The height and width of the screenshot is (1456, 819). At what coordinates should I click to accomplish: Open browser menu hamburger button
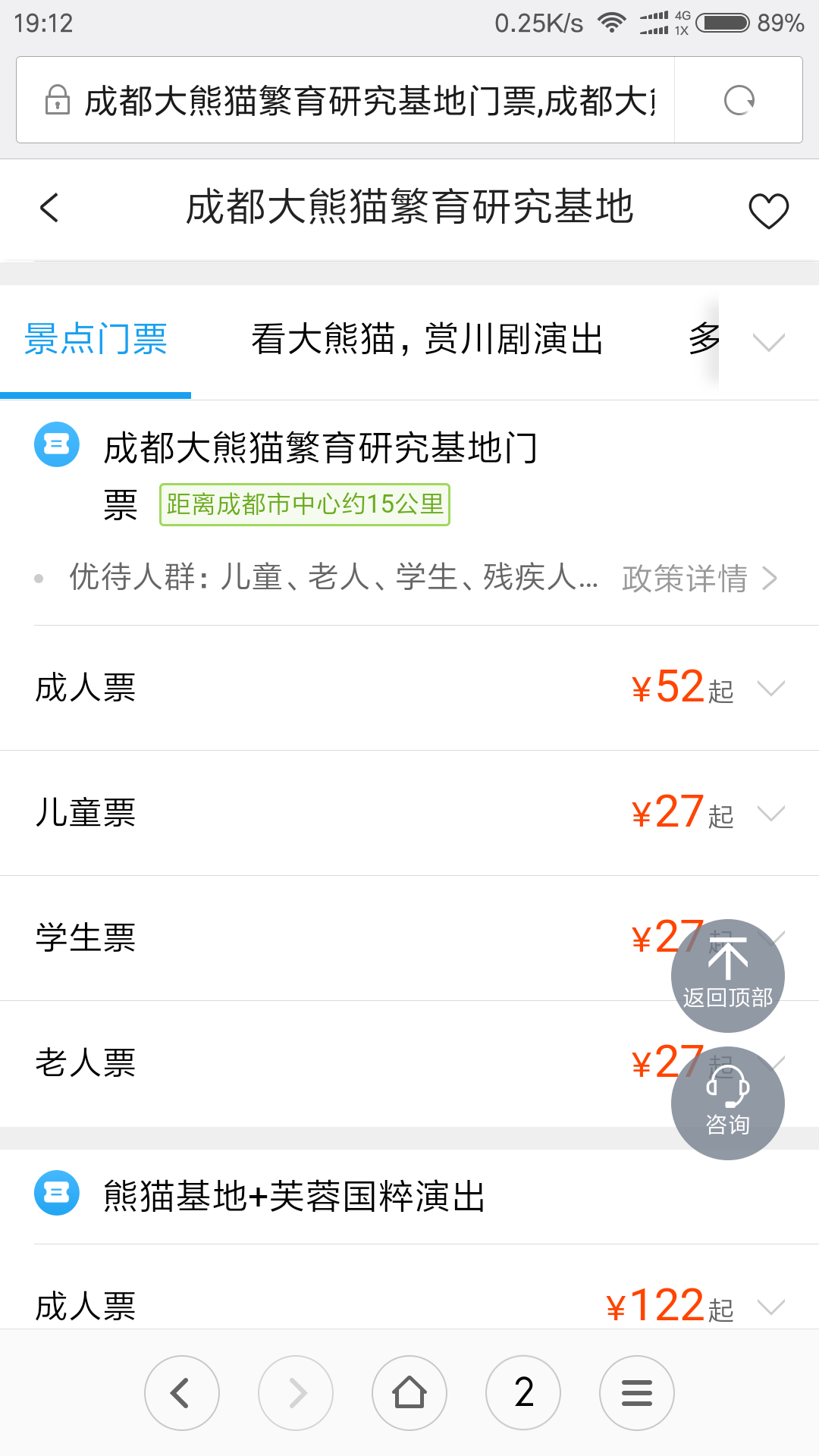tap(637, 1393)
